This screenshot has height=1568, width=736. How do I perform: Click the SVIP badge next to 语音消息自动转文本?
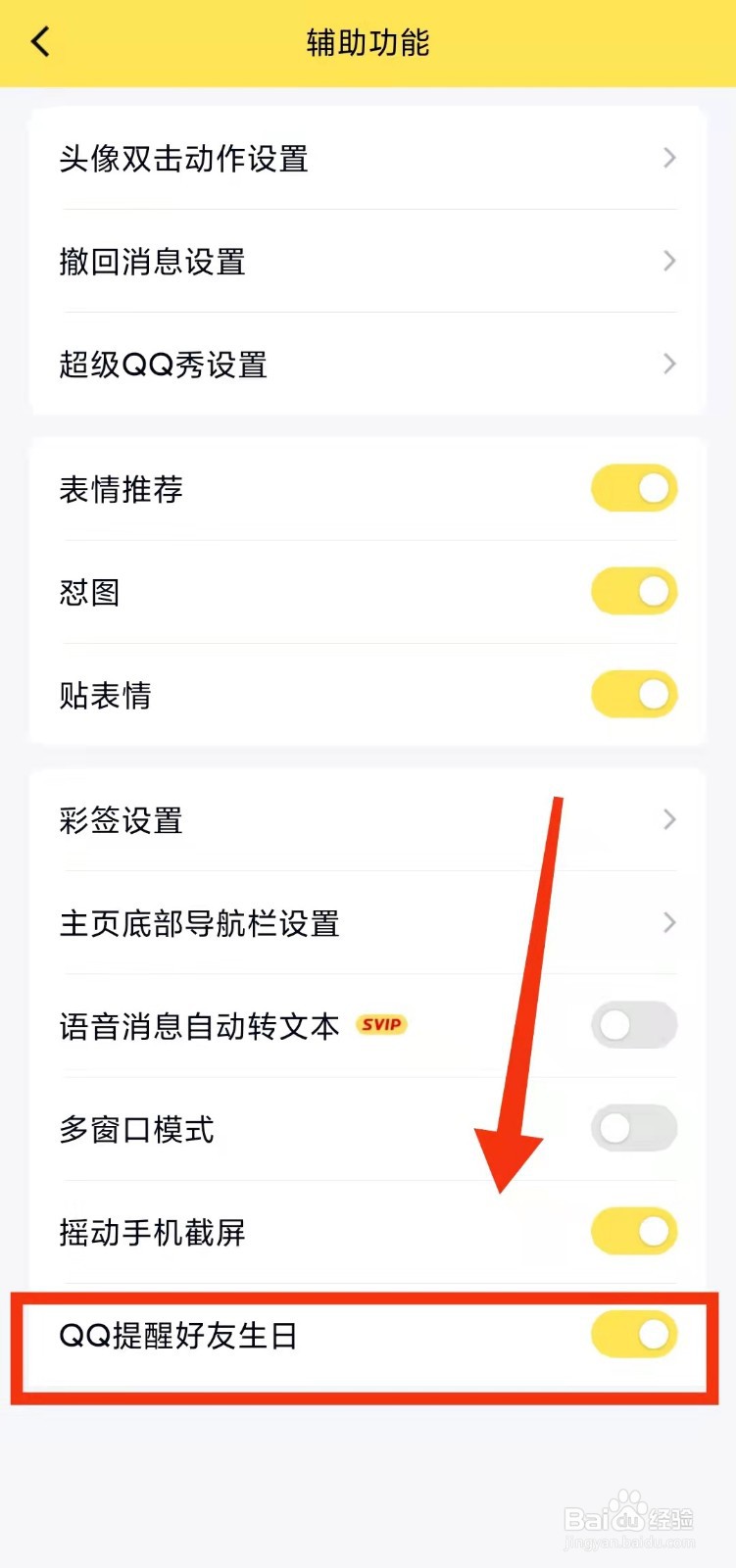coord(380,1024)
